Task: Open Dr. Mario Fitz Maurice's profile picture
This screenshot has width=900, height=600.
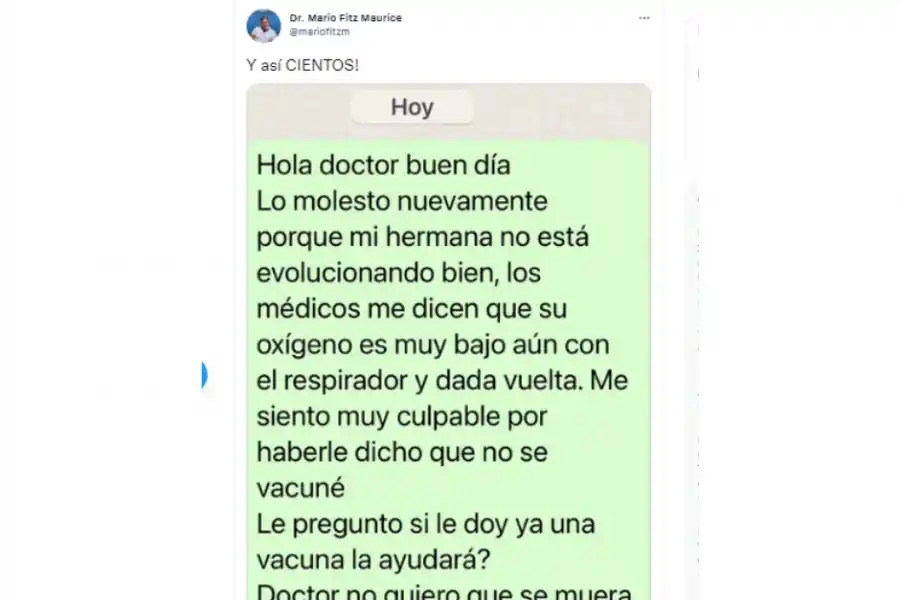Action: (x=264, y=26)
